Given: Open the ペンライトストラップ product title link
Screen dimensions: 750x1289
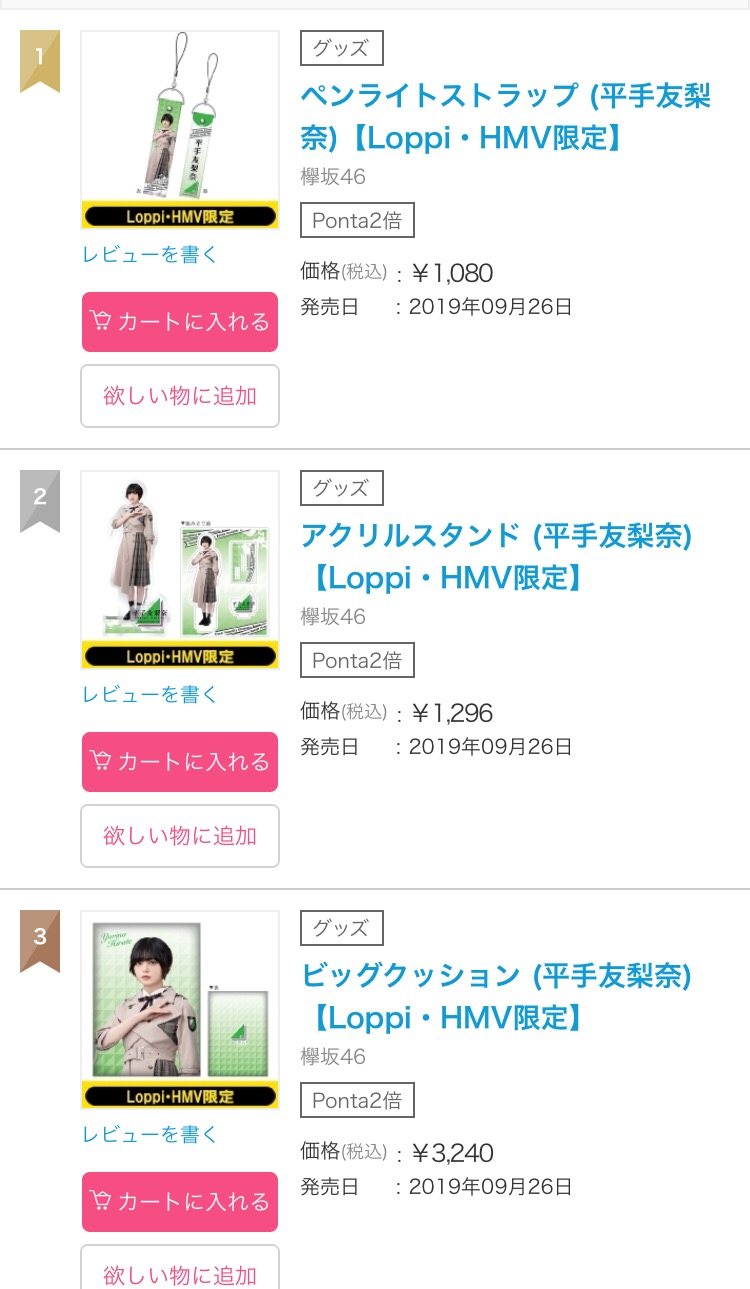Looking at the screenshot, I should point(505,116).
